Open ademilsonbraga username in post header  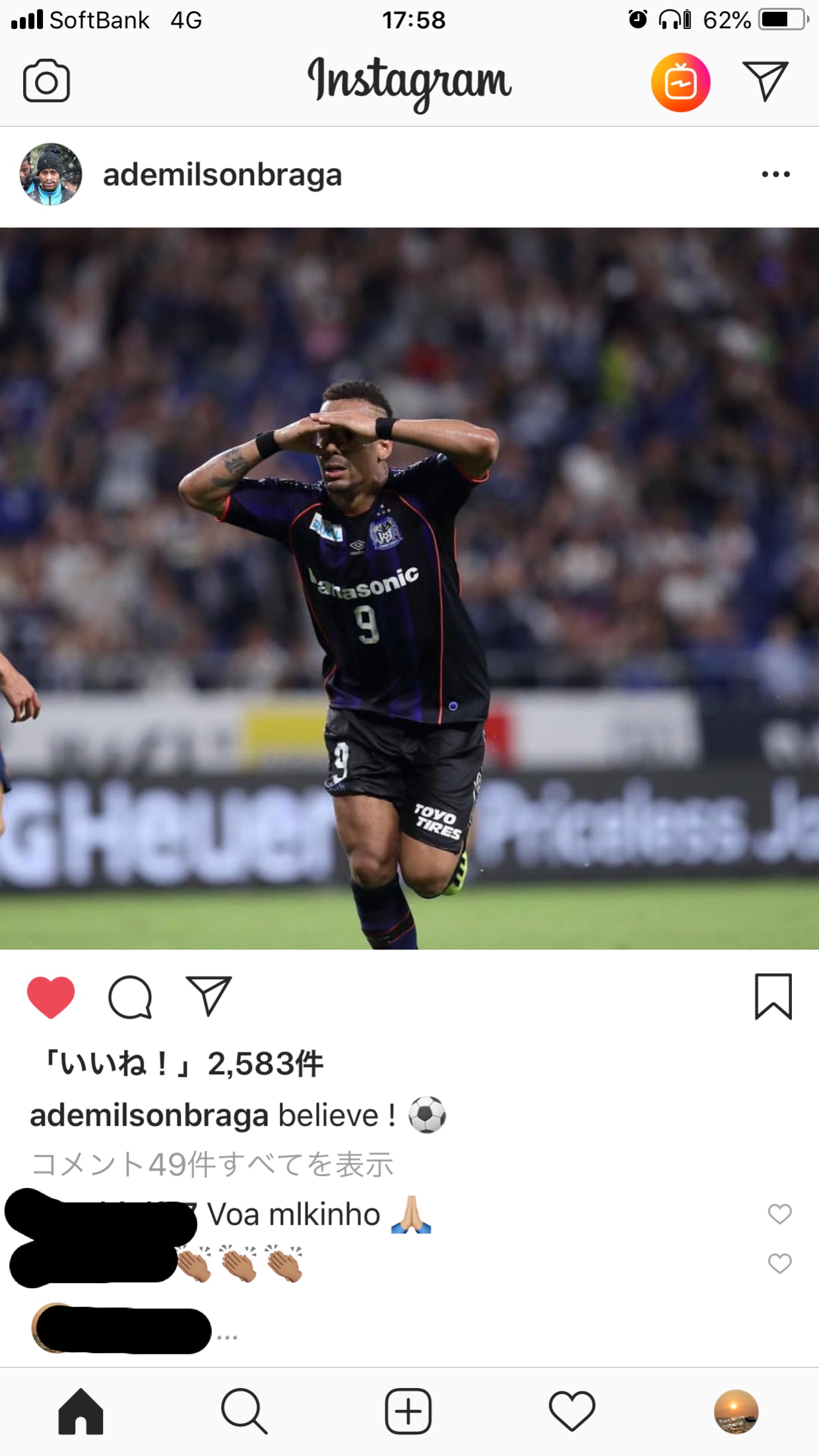[x=222, y=175]
